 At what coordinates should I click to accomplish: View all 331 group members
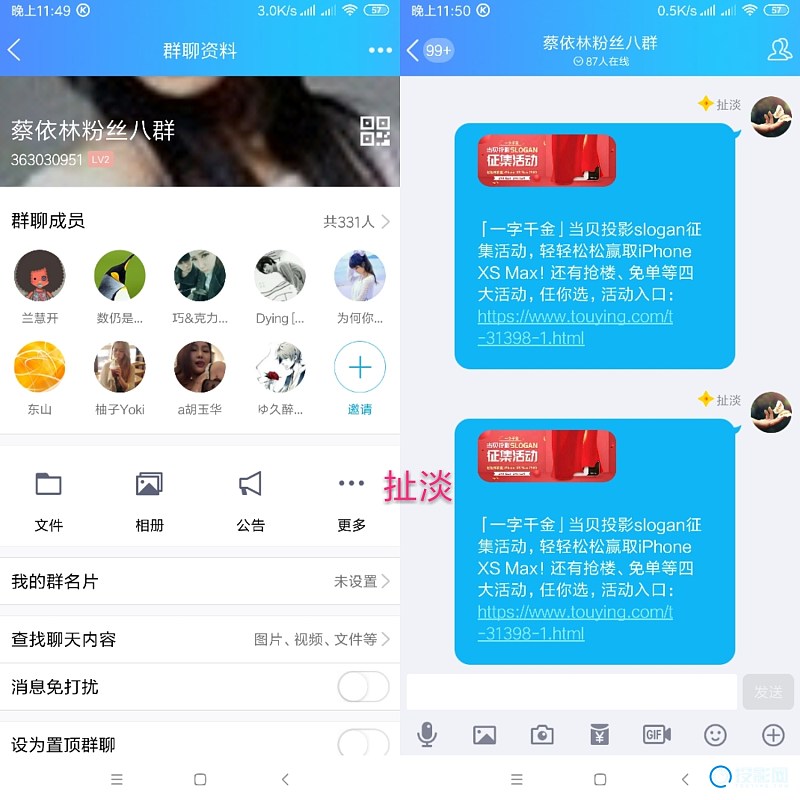coord(355,222)
